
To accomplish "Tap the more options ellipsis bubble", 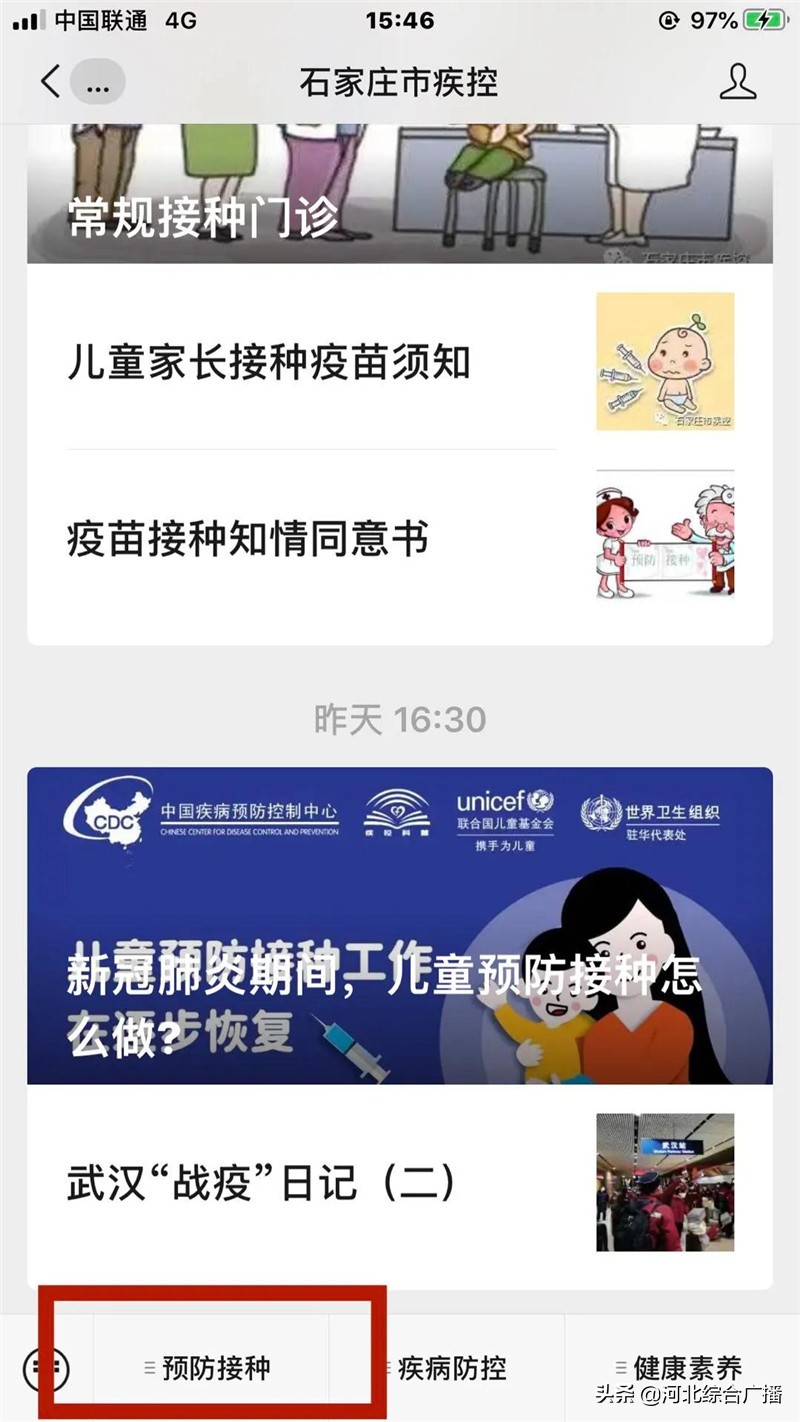I will 95,84.
